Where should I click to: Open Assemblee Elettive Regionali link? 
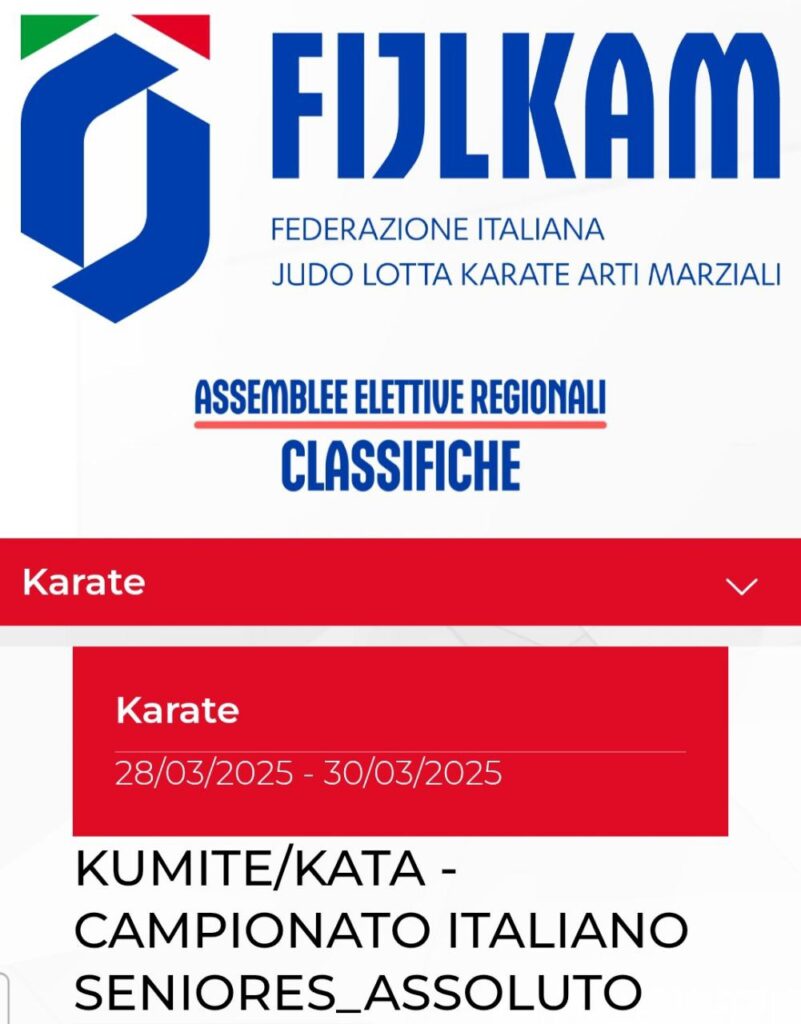tap(400, 401)
